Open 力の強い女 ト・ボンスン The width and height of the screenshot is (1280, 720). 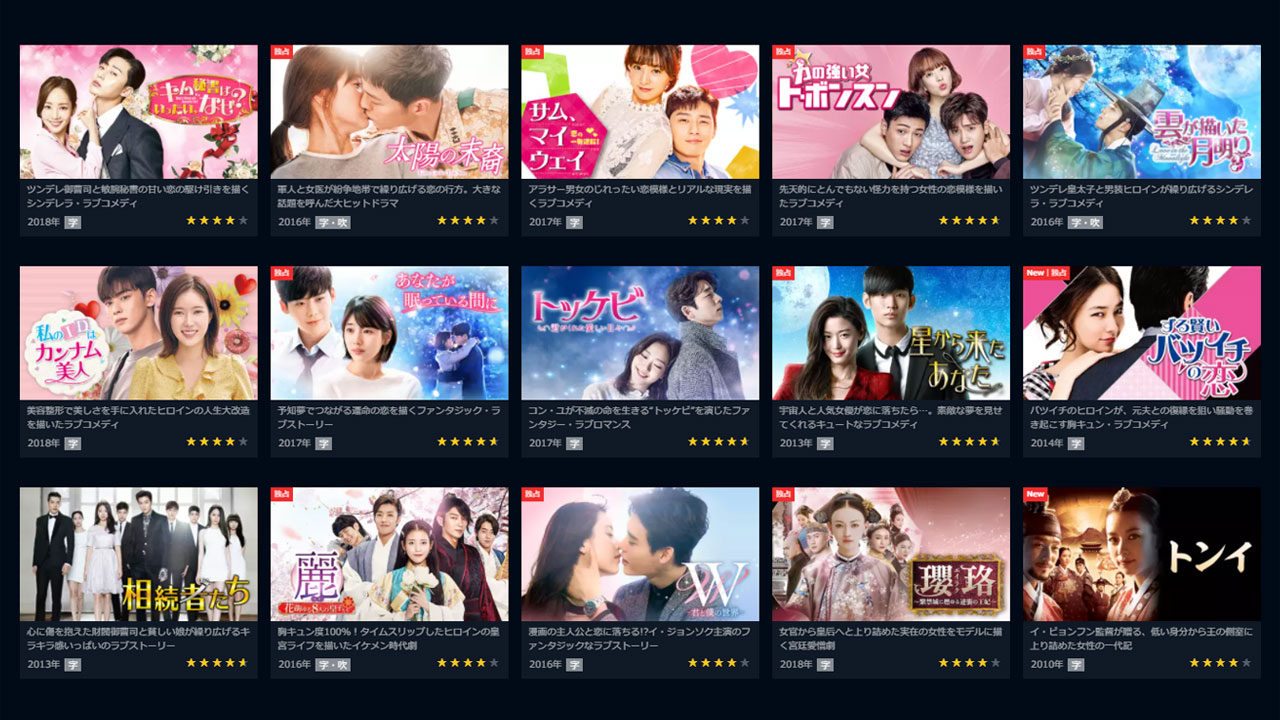point(891,112)
